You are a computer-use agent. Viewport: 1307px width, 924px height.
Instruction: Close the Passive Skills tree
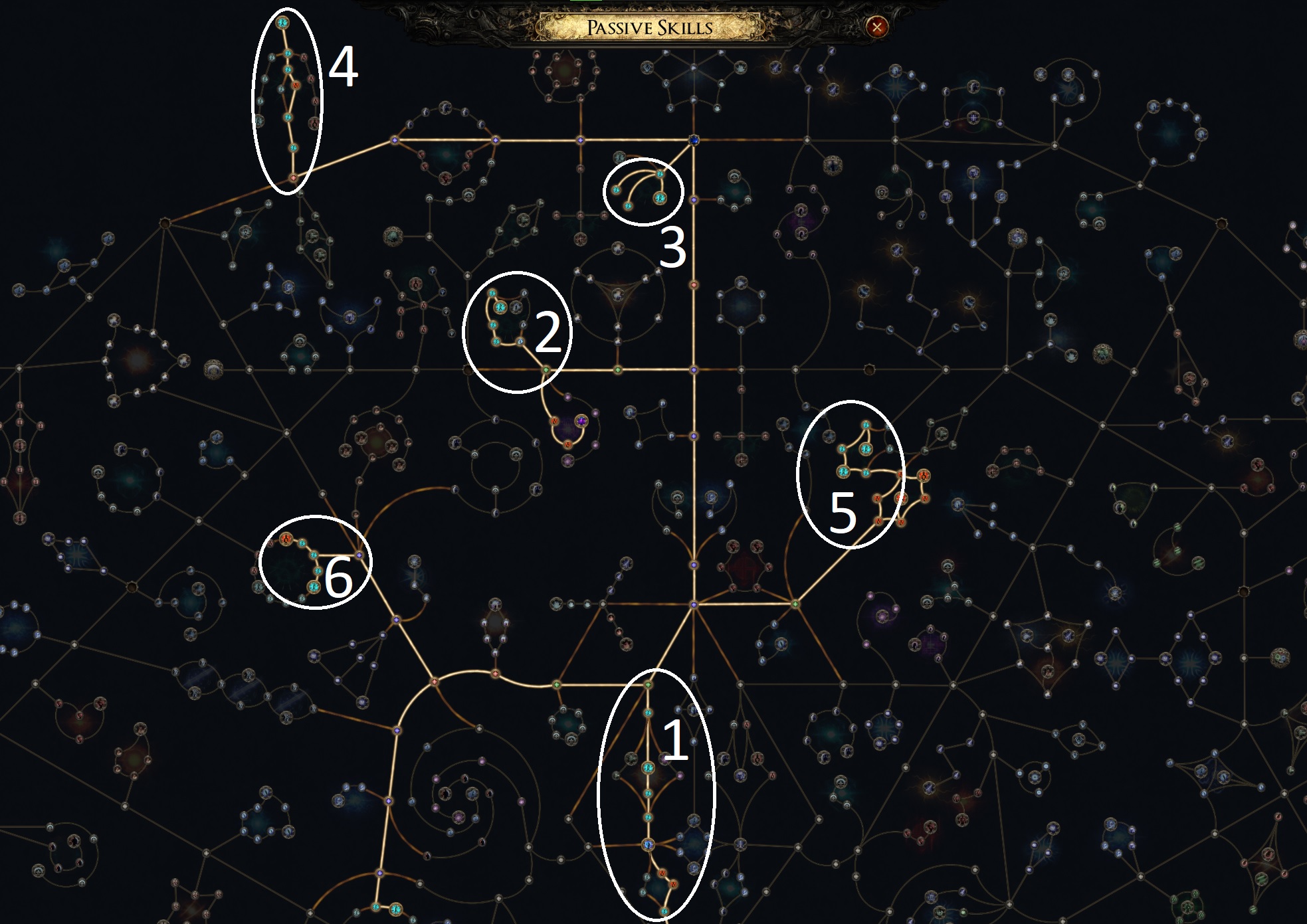[876, 27]
